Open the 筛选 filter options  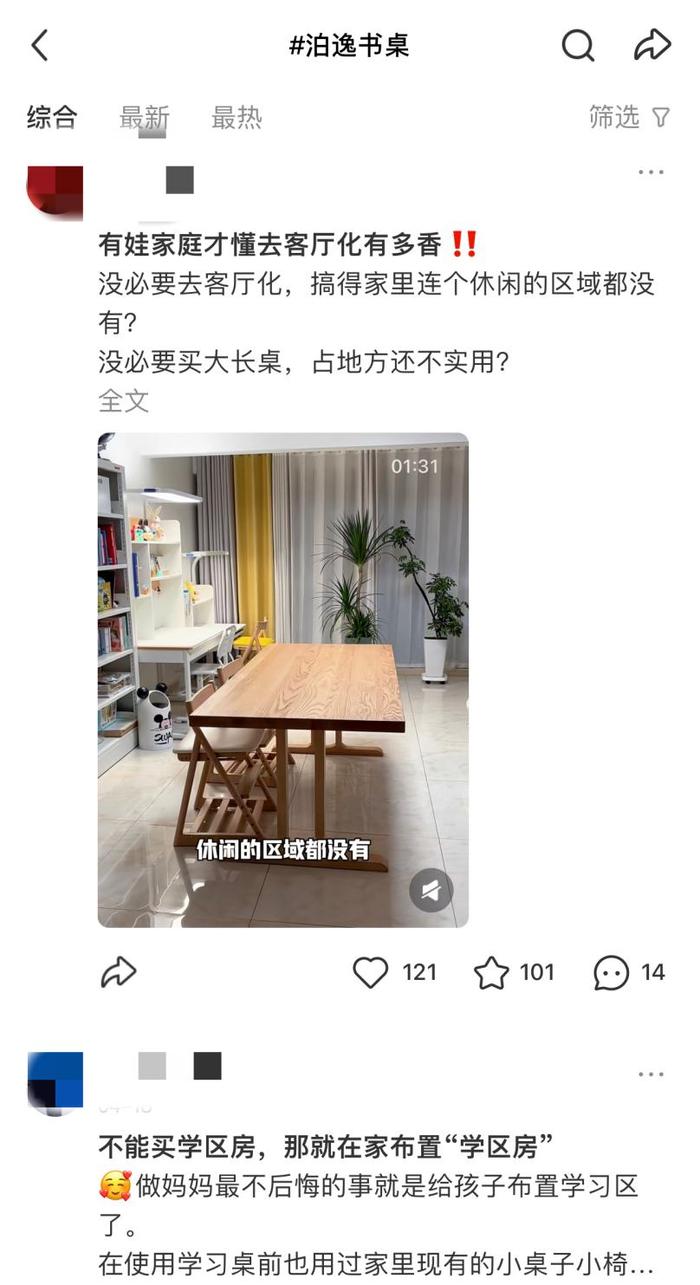[x=628, y=117]
